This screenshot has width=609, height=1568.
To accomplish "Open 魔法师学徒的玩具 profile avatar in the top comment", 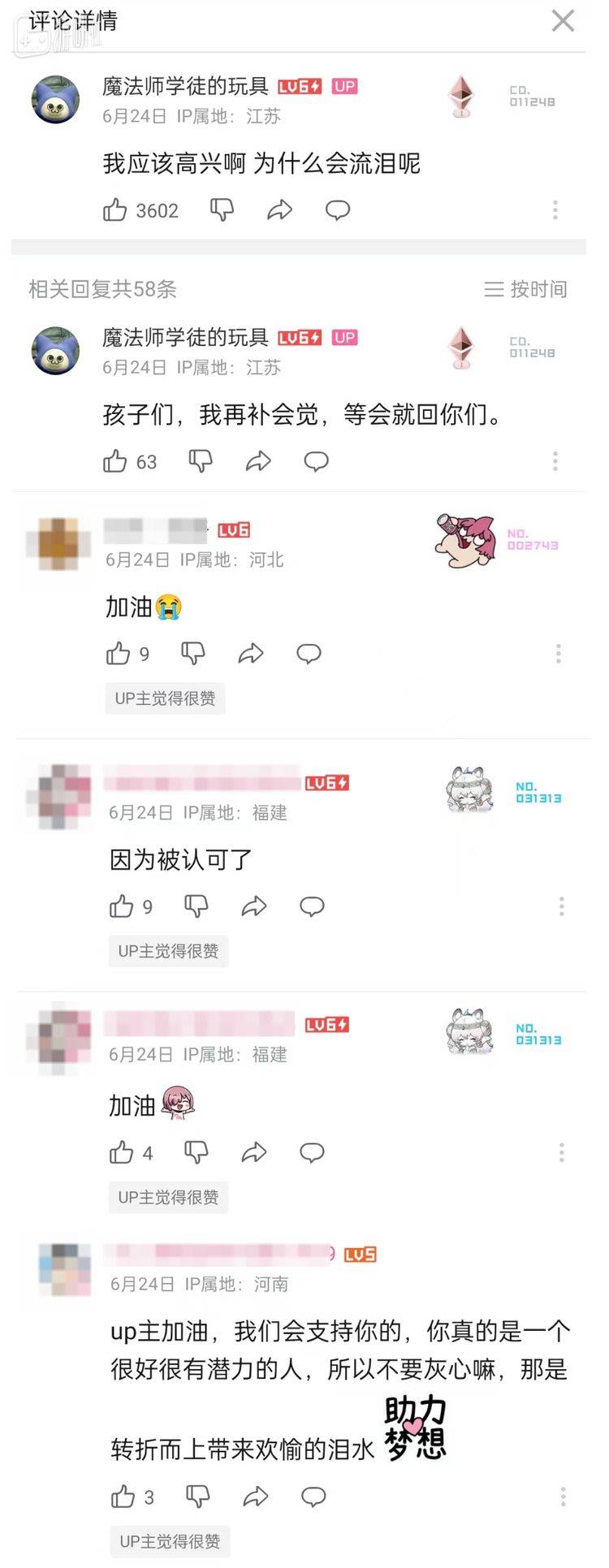I will point(55,100).
